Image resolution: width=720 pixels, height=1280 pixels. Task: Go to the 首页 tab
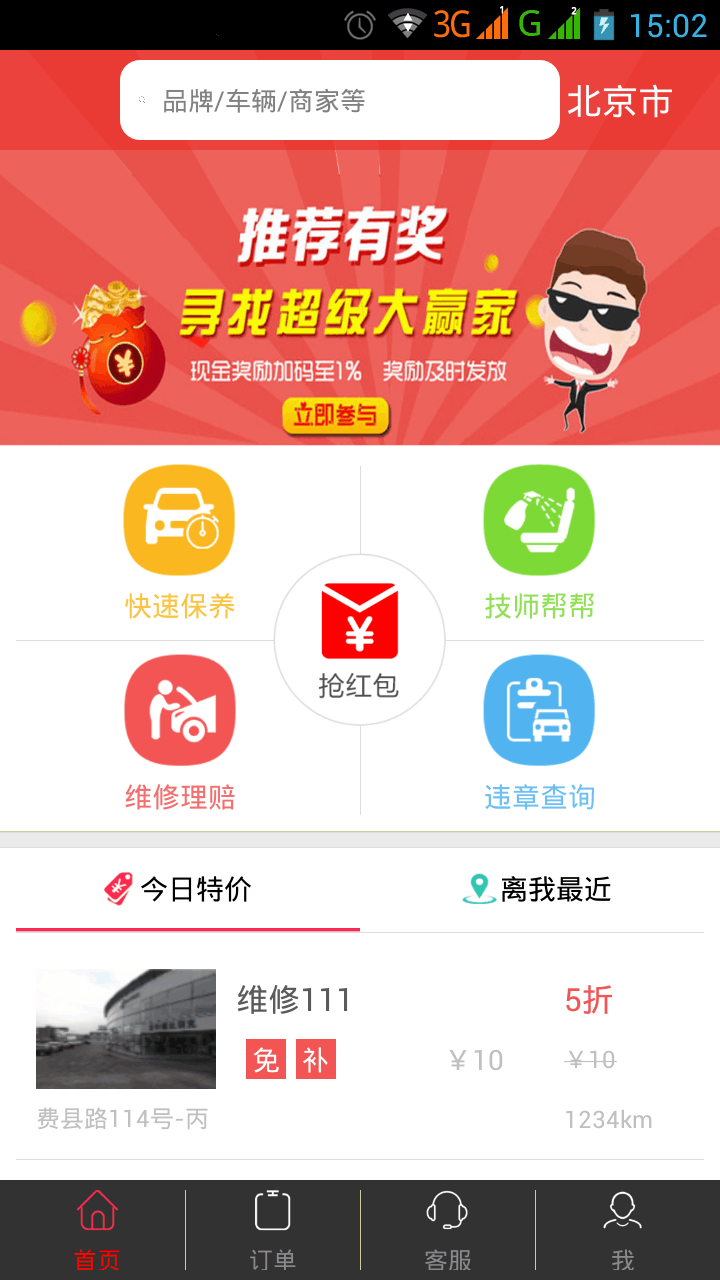coord(97,1230)
